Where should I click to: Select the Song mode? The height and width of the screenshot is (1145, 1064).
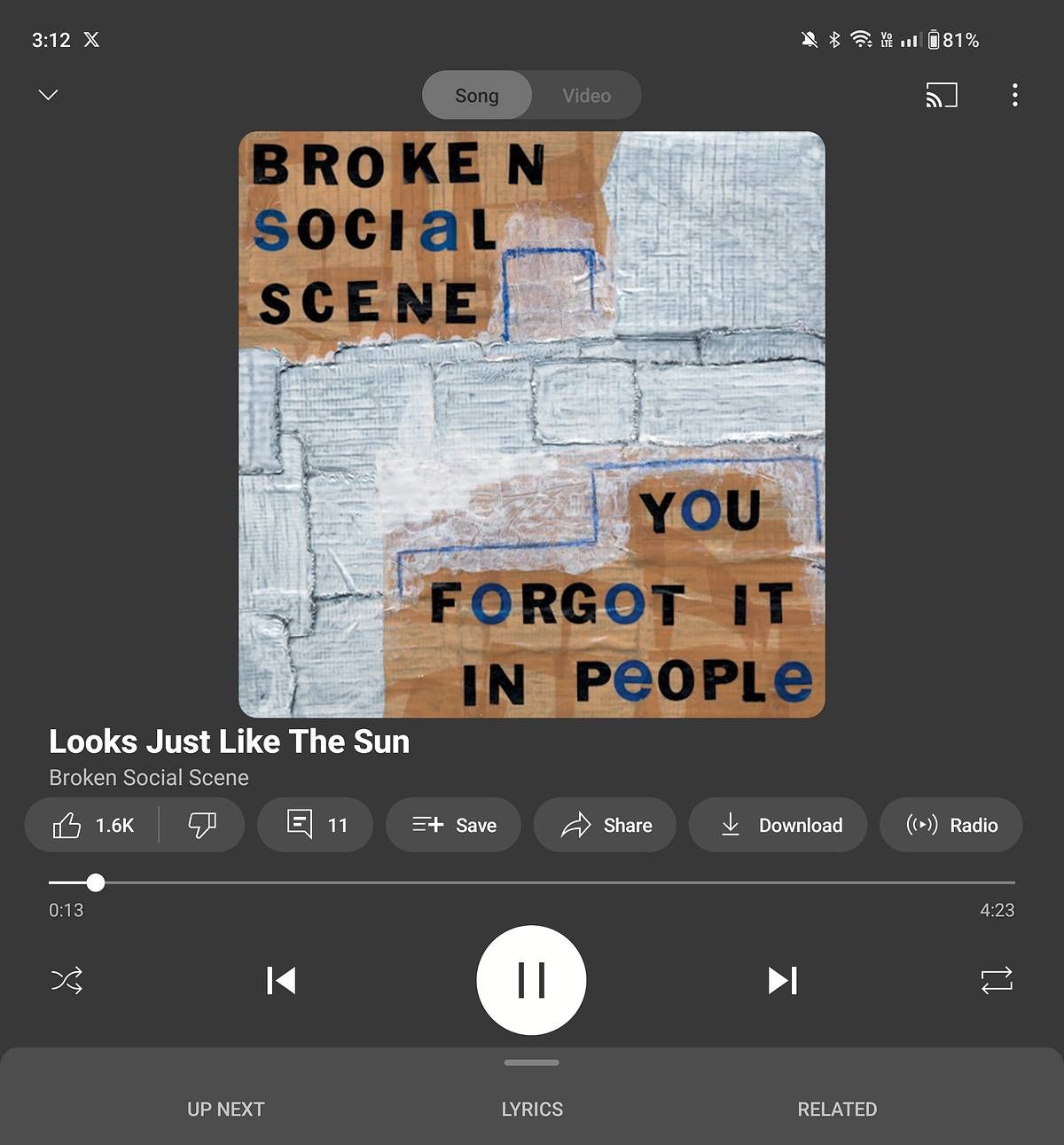pyautogui.click(x=477, y=96)
